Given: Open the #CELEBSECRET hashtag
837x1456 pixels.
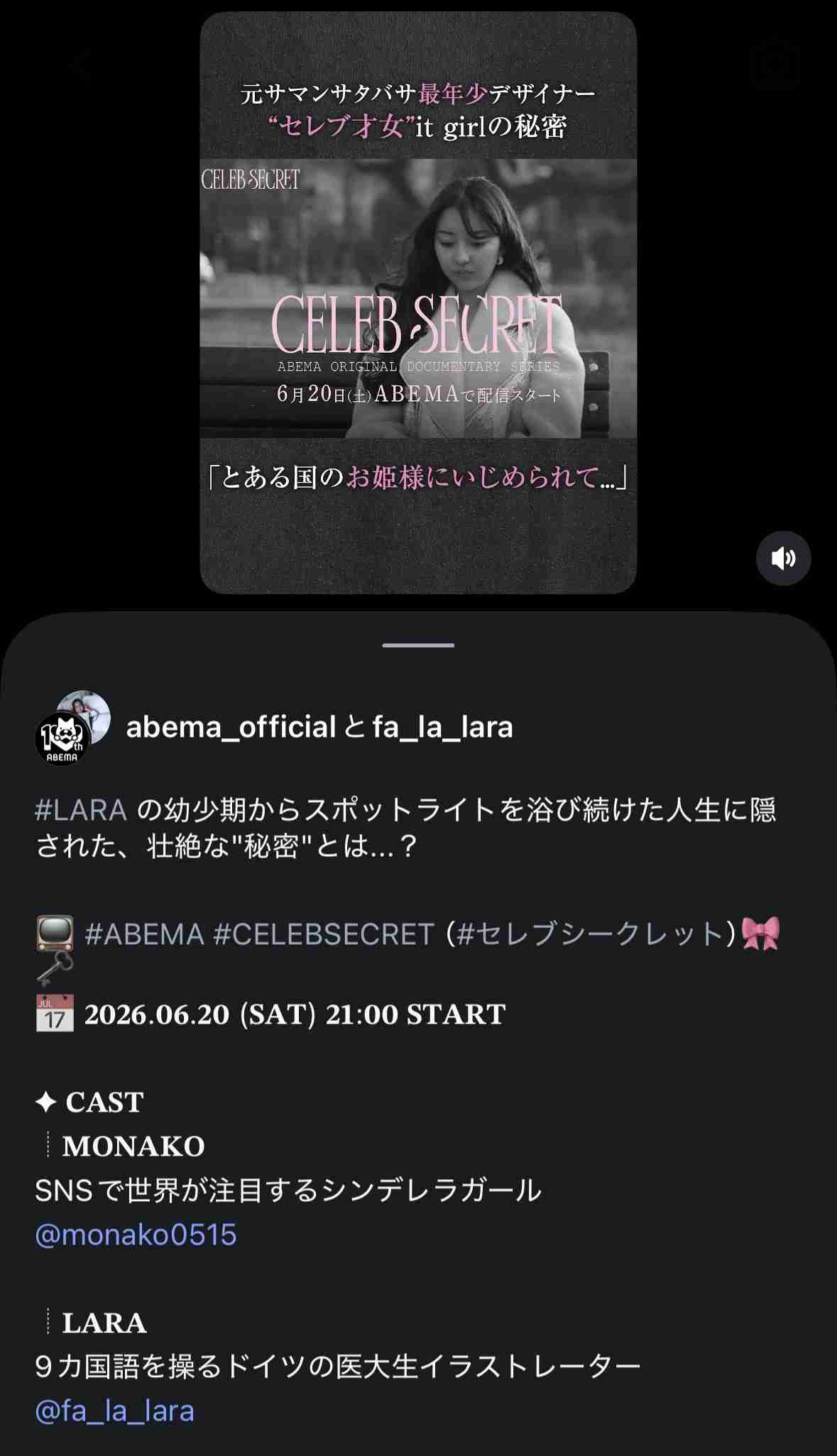Looking at the screenshot, I should tap(324, 934).
